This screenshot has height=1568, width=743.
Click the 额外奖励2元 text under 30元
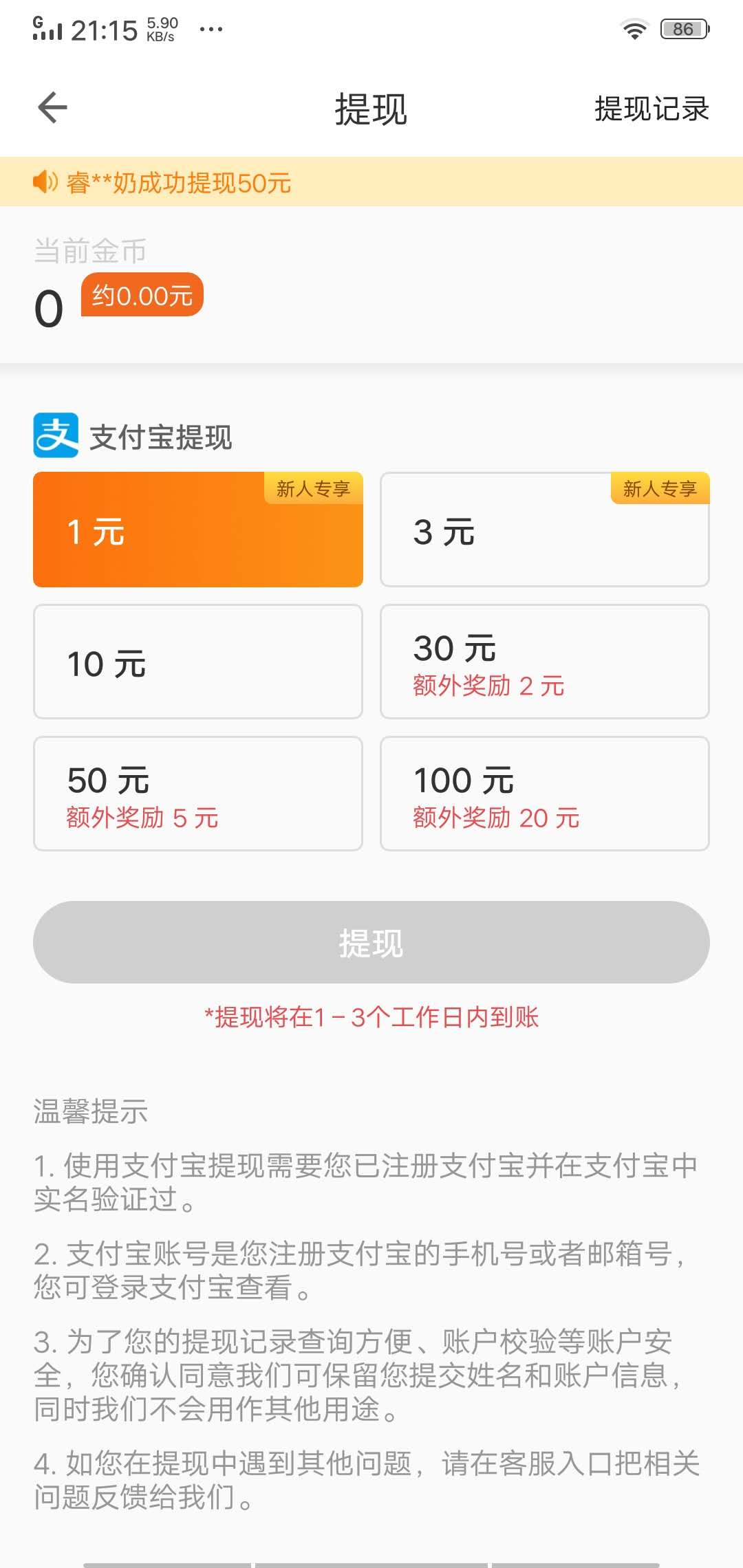click(x=488, y=686)
